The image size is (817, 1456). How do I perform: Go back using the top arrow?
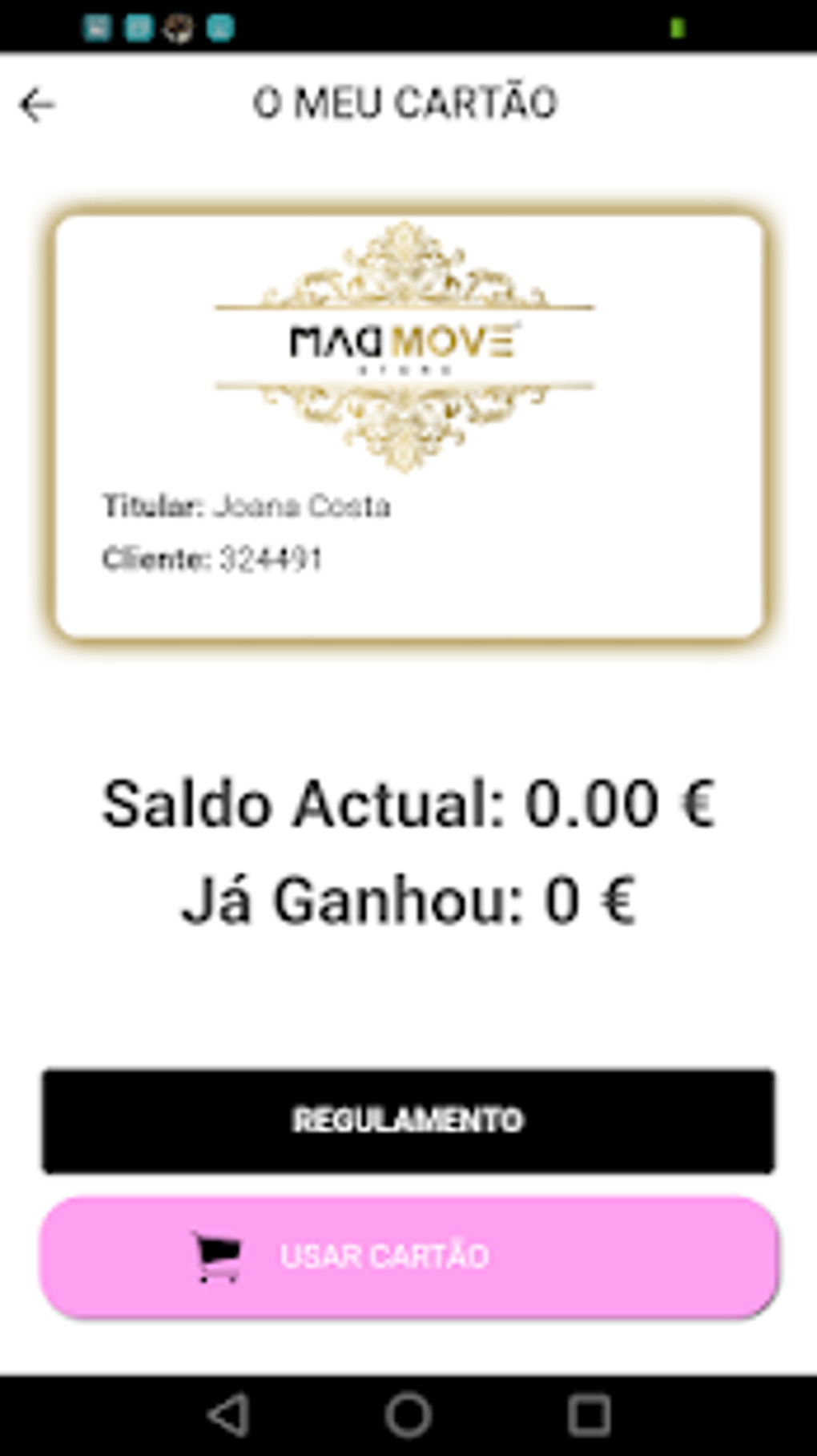pos(37,105)
